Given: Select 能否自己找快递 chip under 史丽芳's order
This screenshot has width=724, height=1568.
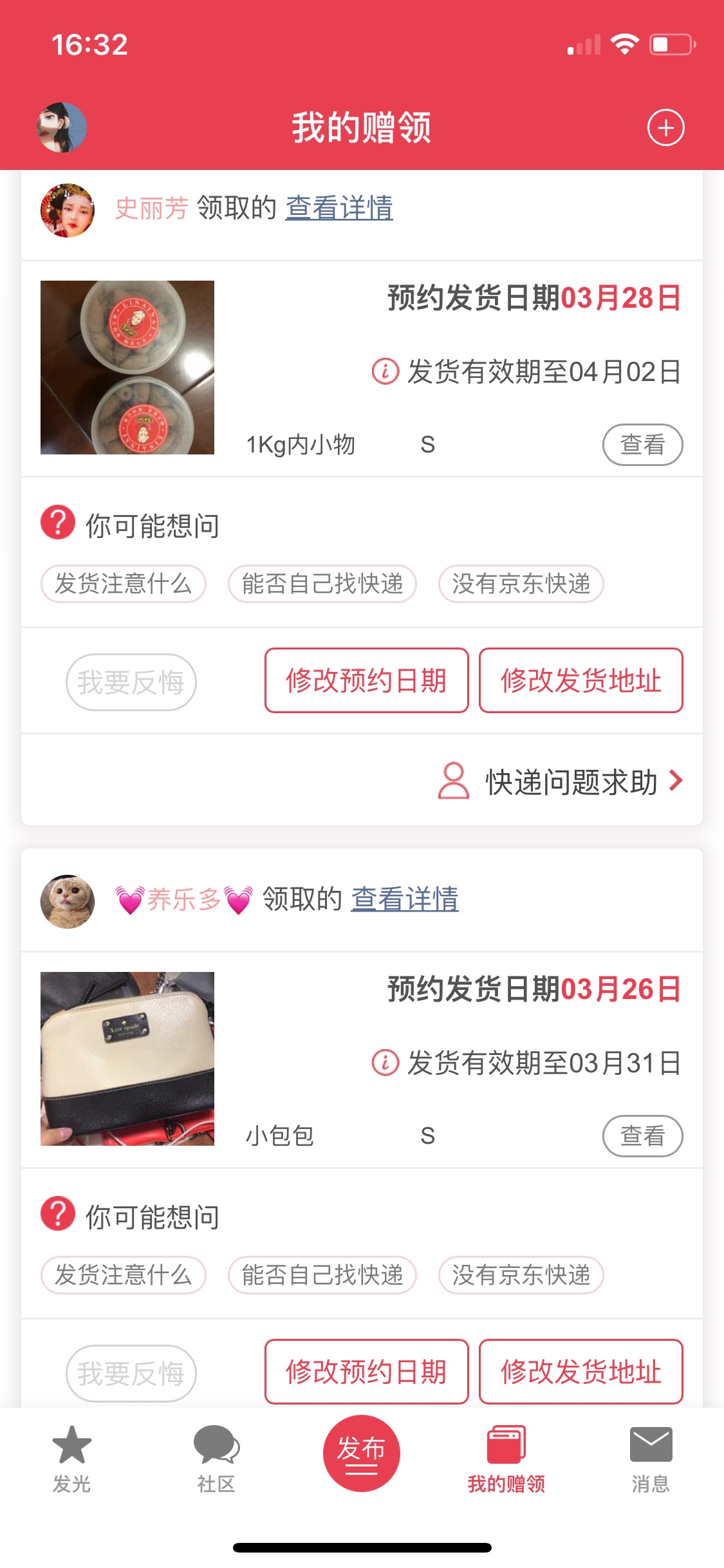Looking at the screenshot, I should click(322, 584).
